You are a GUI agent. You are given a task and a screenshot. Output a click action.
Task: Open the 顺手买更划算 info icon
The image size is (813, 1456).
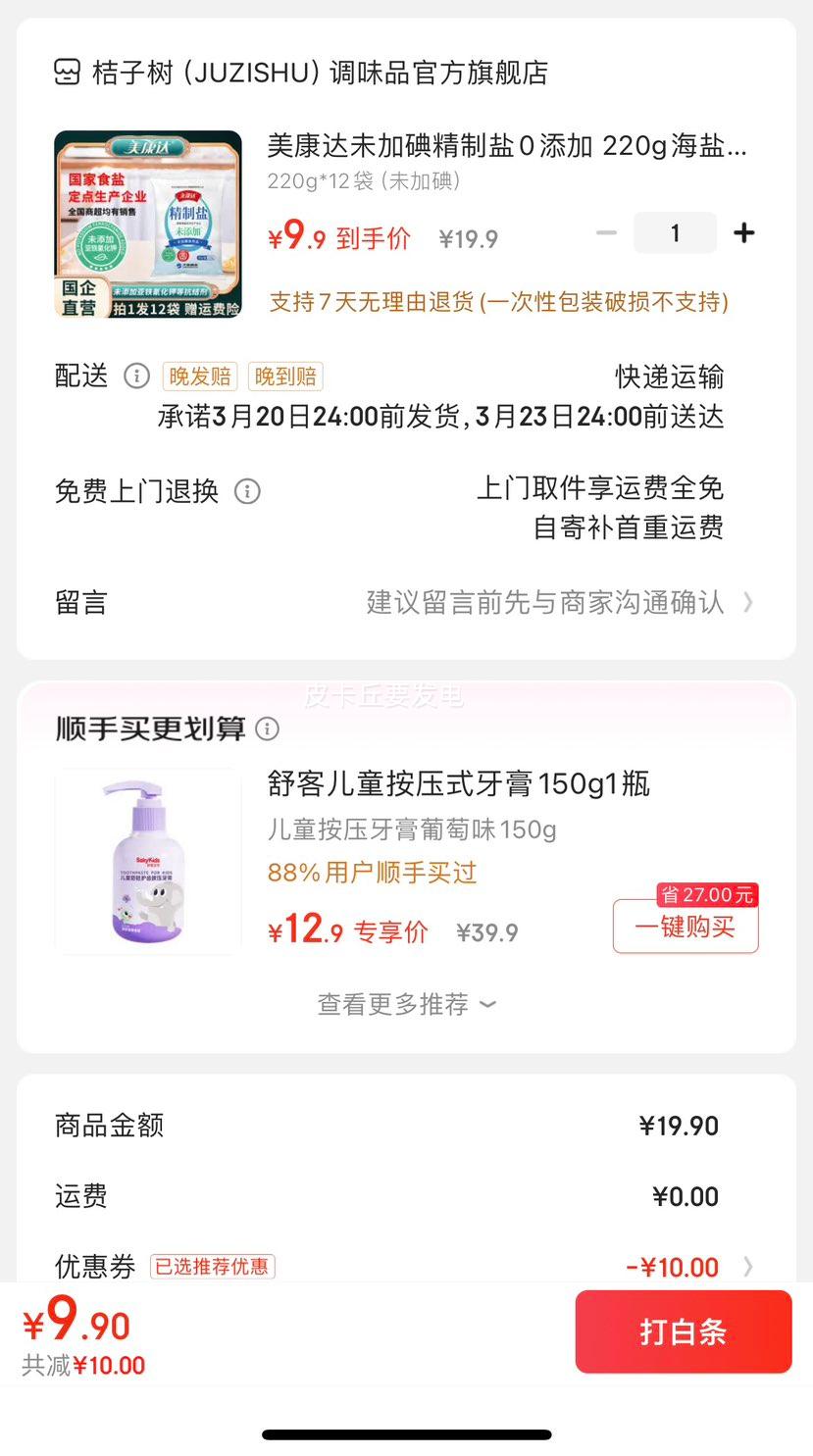(266, 729)
